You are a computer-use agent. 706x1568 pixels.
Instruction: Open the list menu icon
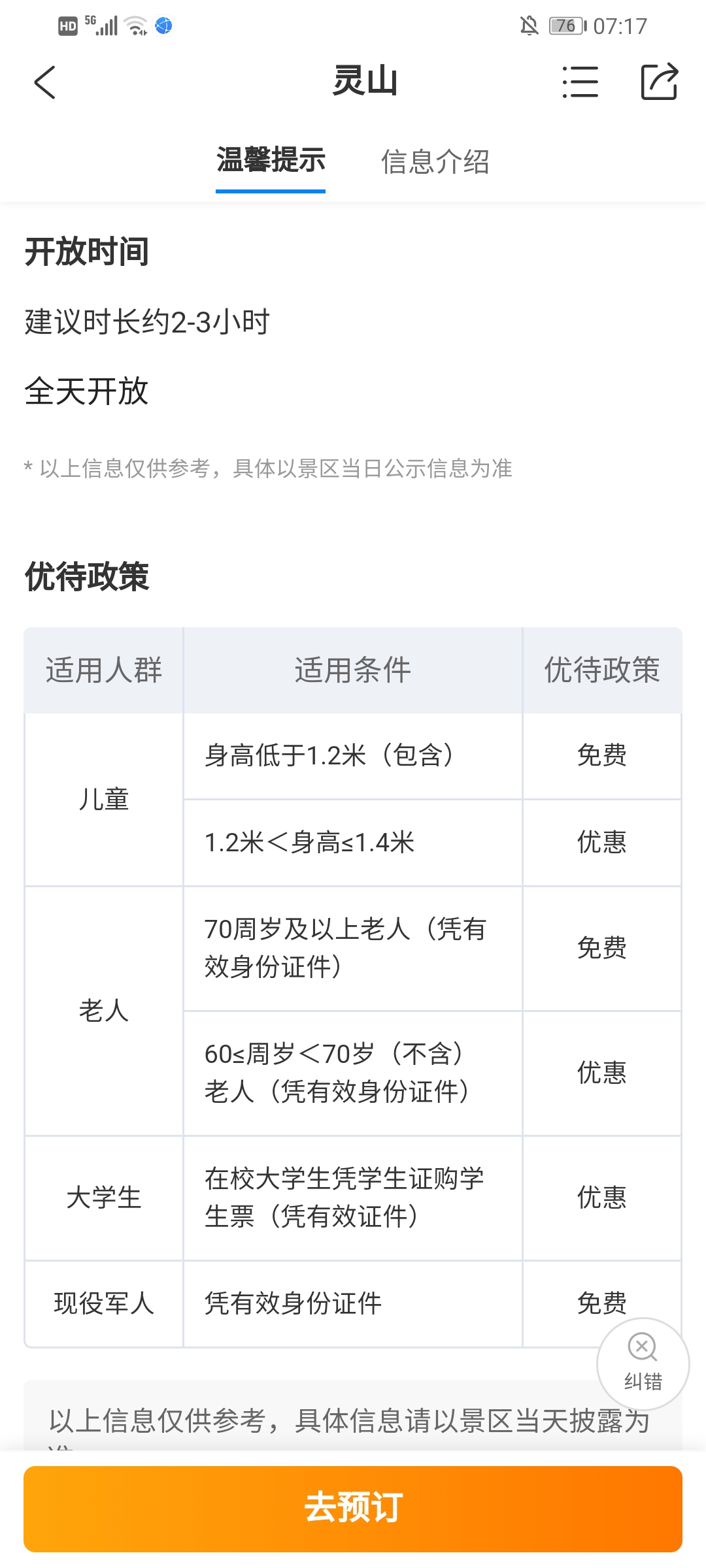click(580, 82)
